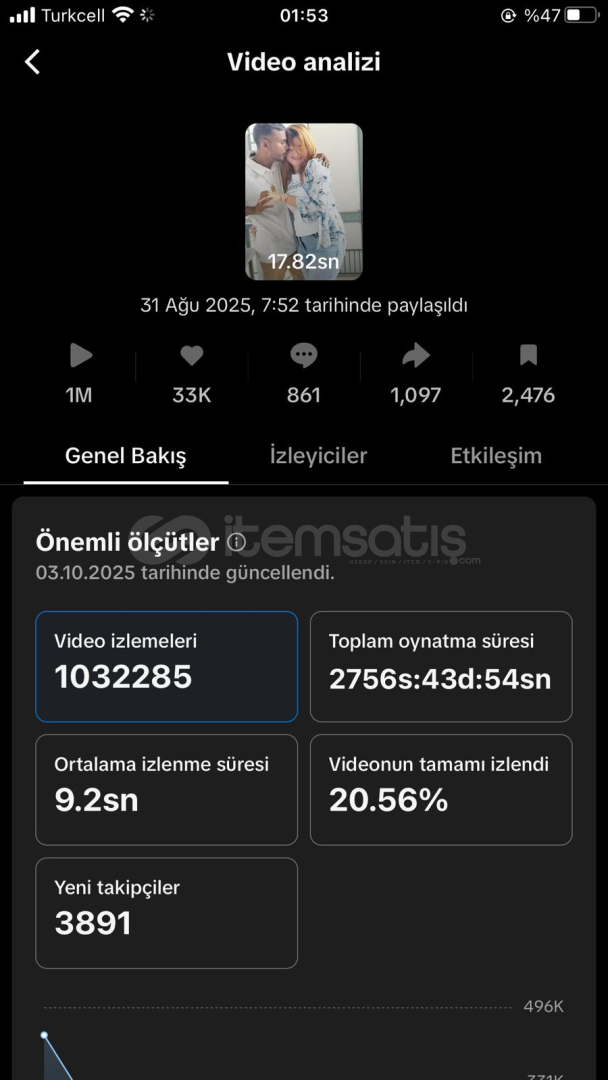The height and width of the screenshot is (1080, 608).
Task: Choose the Videonun tamamı izlendi card
Action: point(441,789)
